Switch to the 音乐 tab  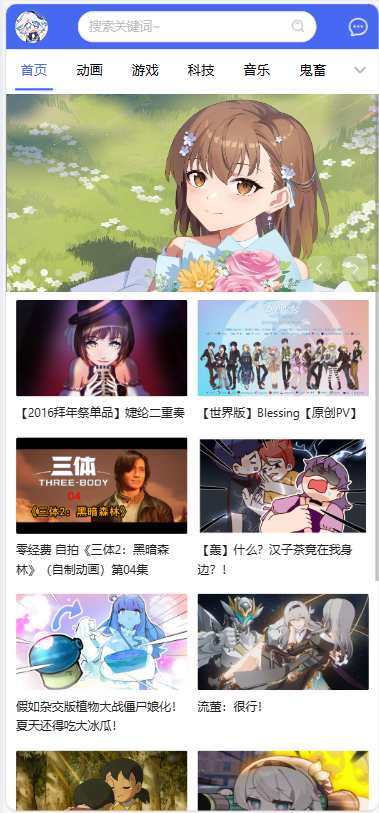[x=257, y=71]
